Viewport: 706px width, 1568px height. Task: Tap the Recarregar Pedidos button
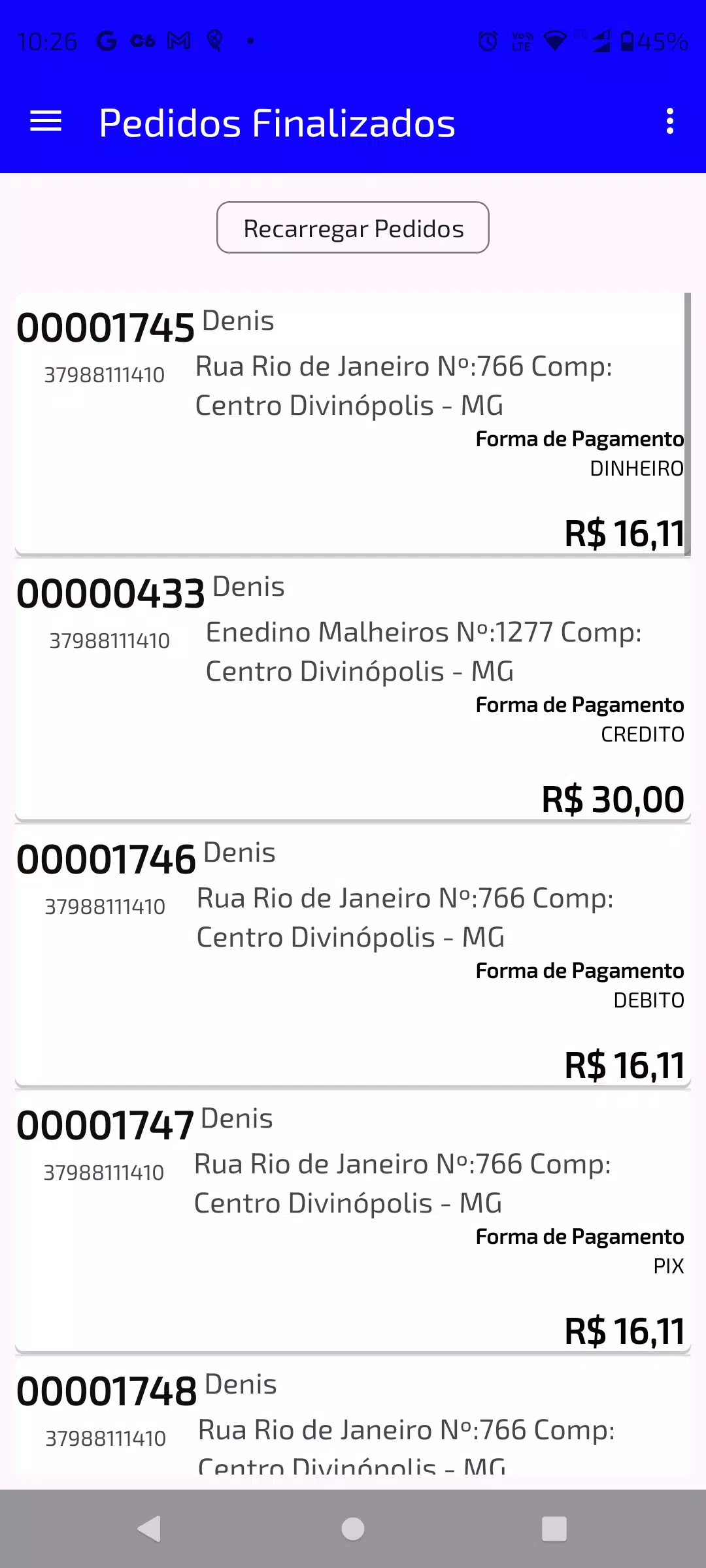(x=353, y=227)
